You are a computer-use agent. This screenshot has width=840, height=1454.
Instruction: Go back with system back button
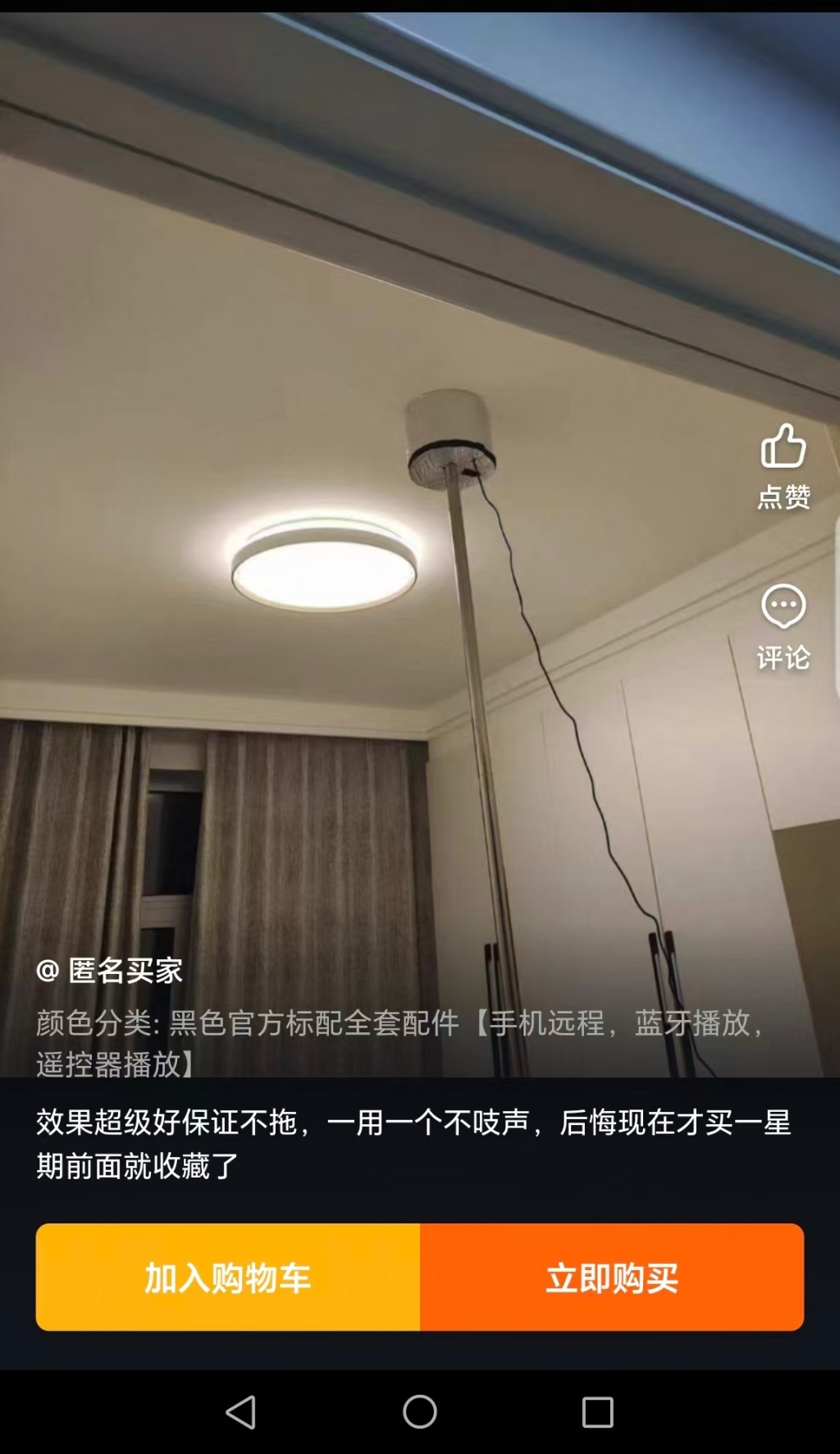click(241, 1412)
